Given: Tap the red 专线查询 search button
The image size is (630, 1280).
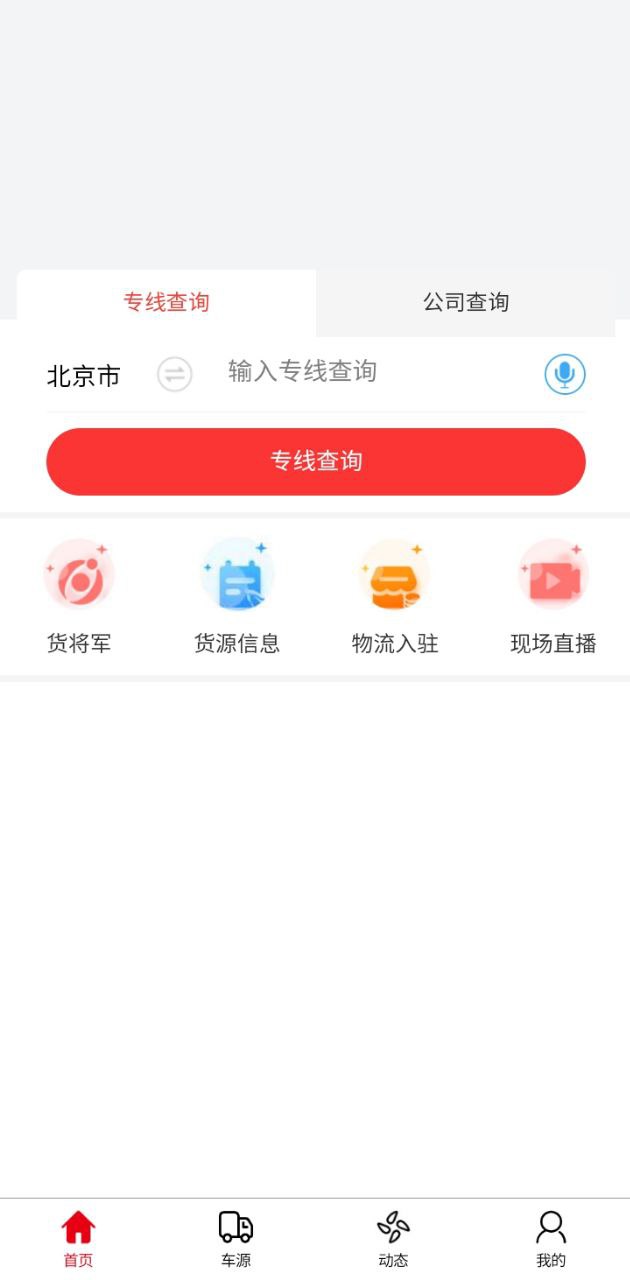Looking at the screenshot, I should (316, 461).
